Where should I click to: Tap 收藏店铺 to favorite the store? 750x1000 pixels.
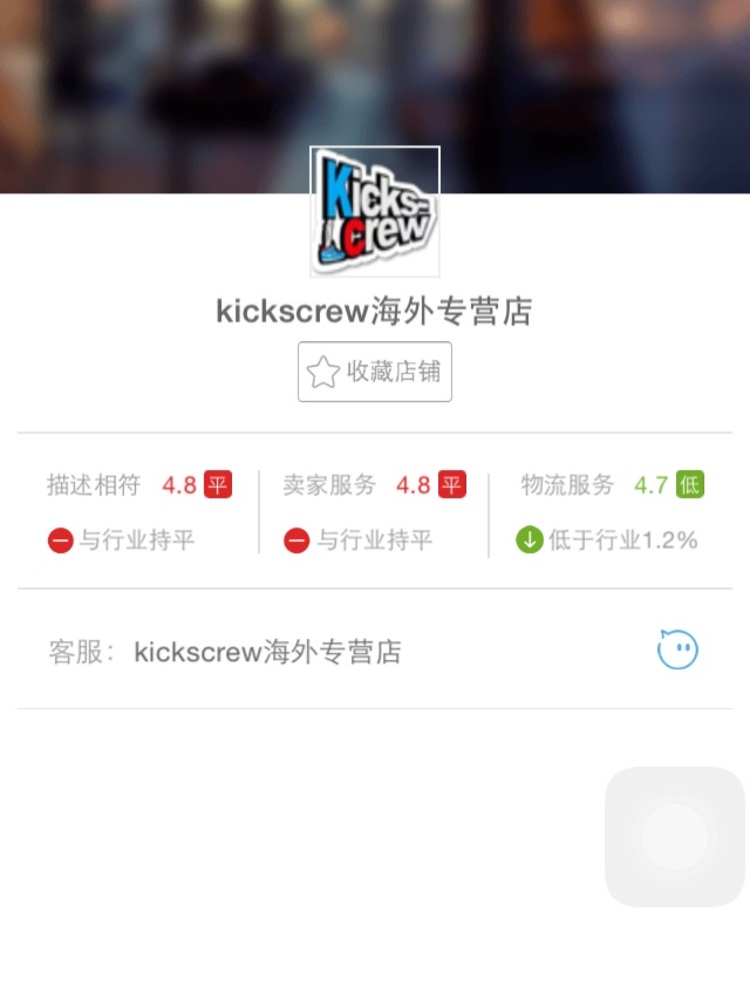coord(375,372)
